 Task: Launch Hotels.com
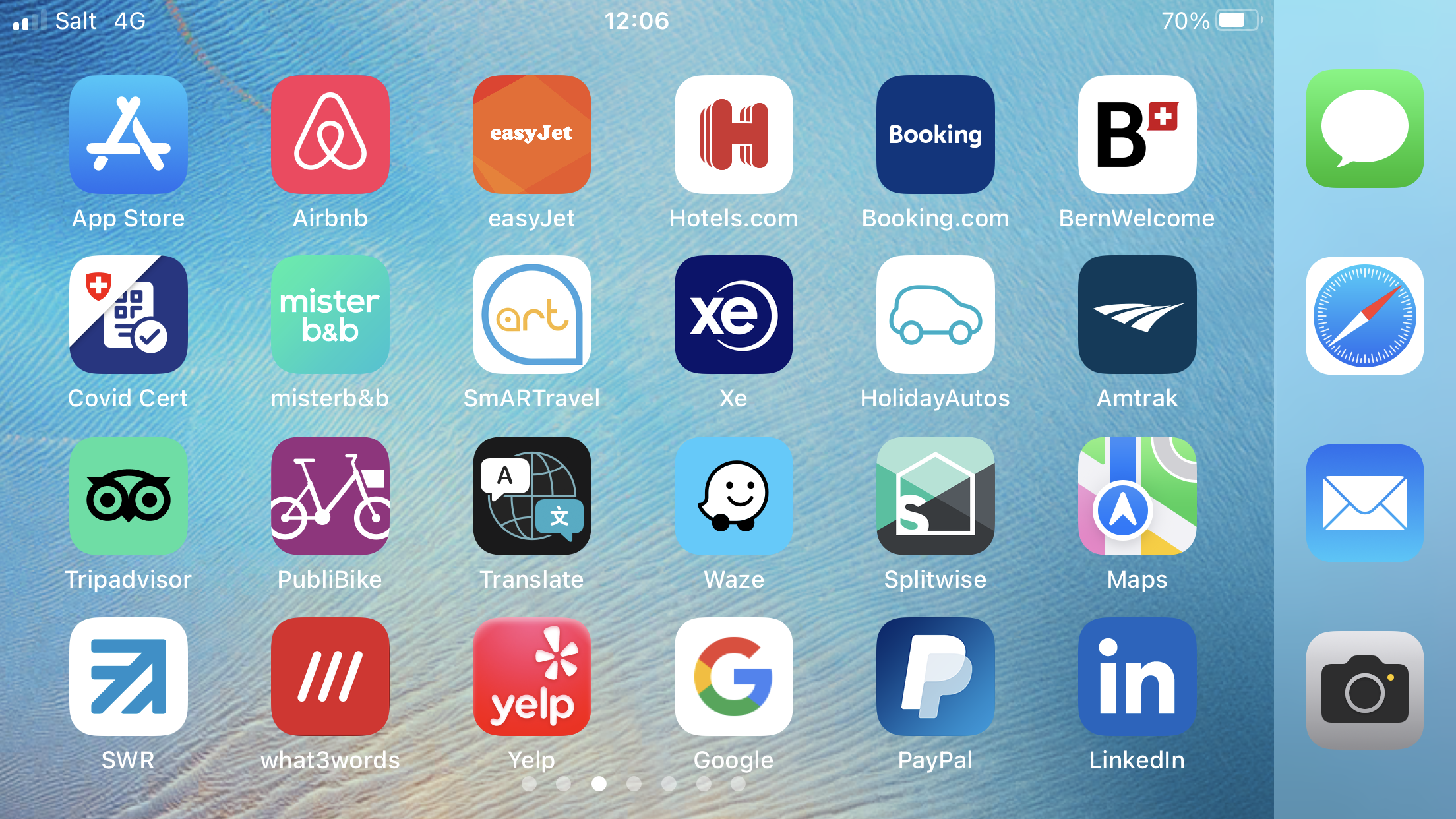coord(734,135)
